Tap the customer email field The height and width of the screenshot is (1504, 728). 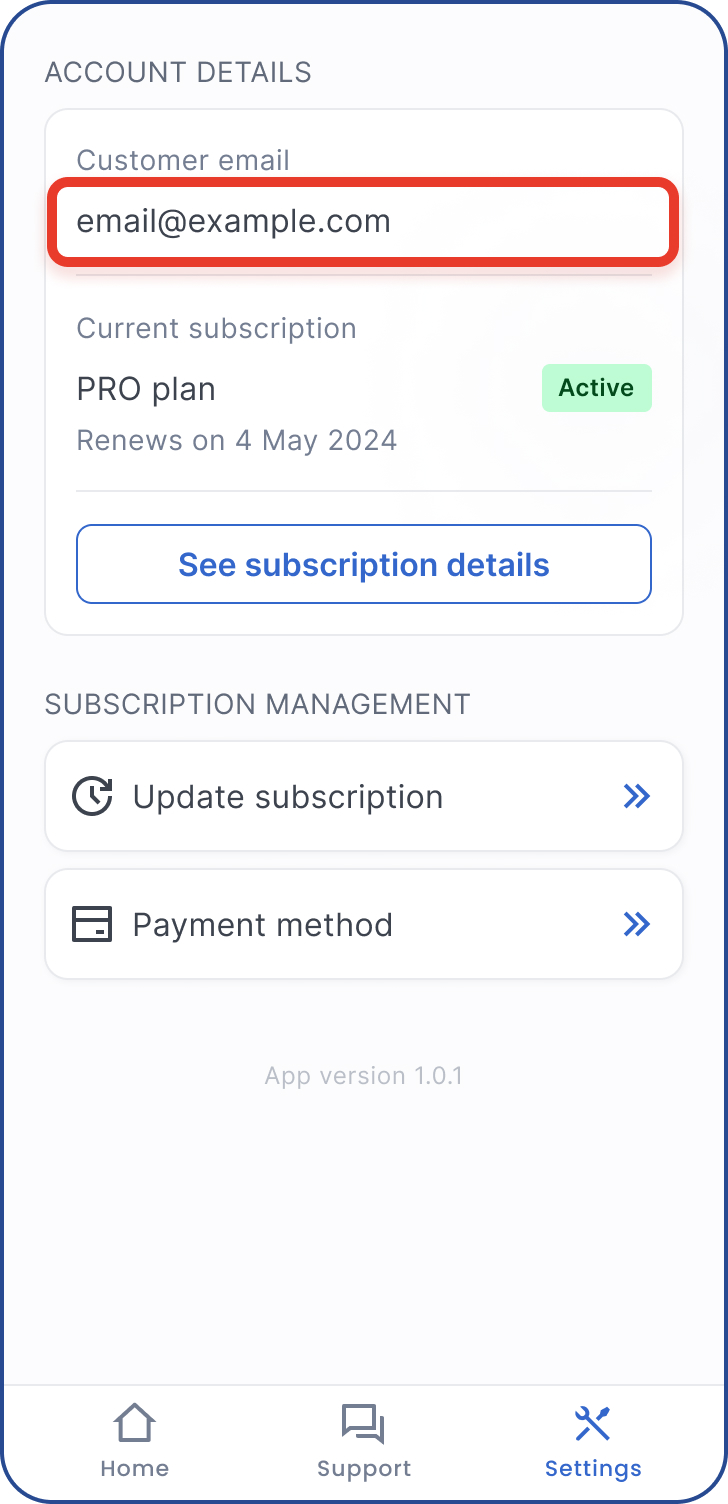(x=363, y=222)
